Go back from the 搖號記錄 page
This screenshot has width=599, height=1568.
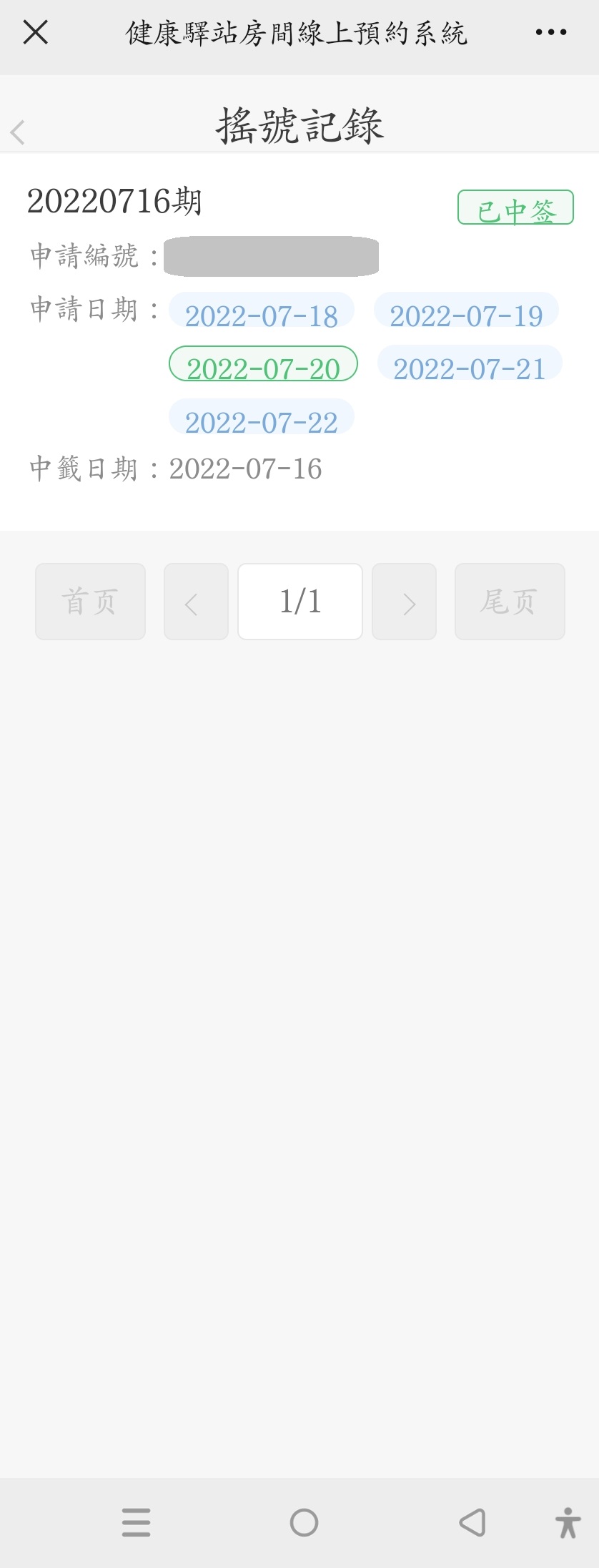click(x=18, y=132)
